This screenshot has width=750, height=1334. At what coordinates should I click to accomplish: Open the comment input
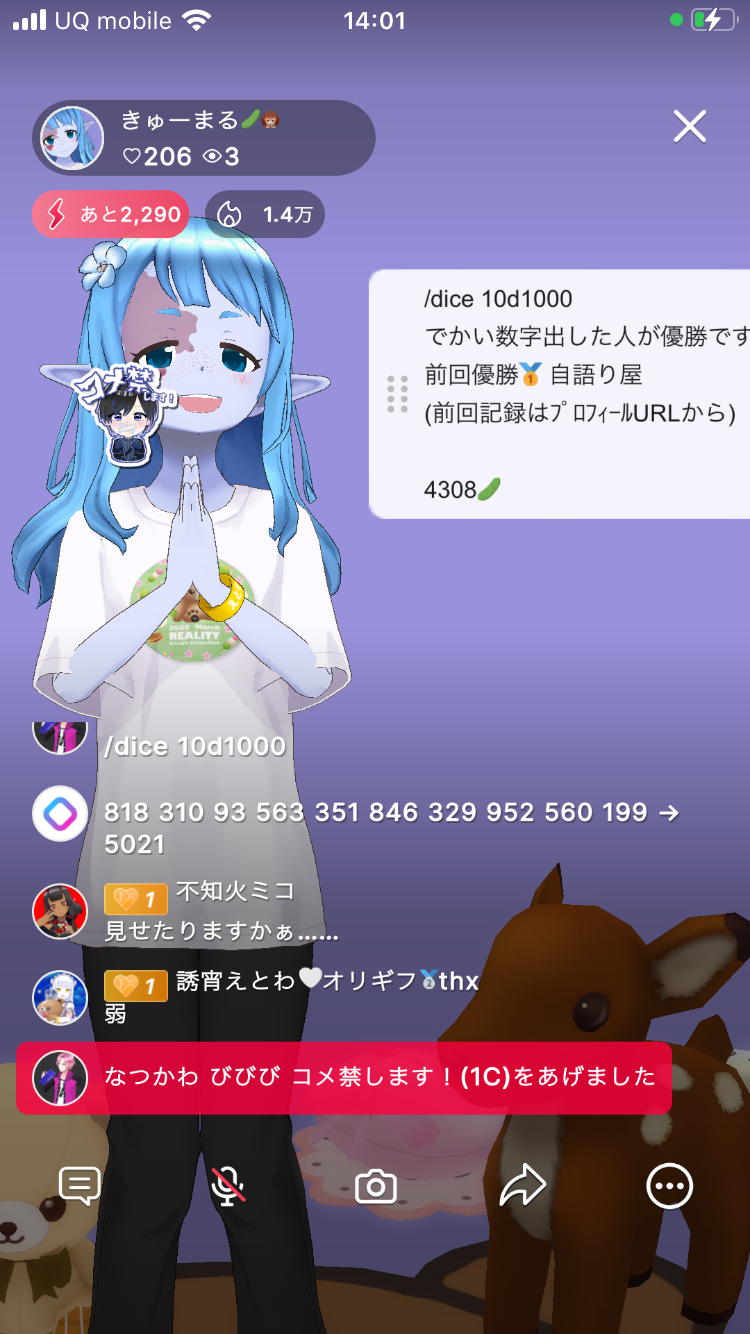(80, 1187)
